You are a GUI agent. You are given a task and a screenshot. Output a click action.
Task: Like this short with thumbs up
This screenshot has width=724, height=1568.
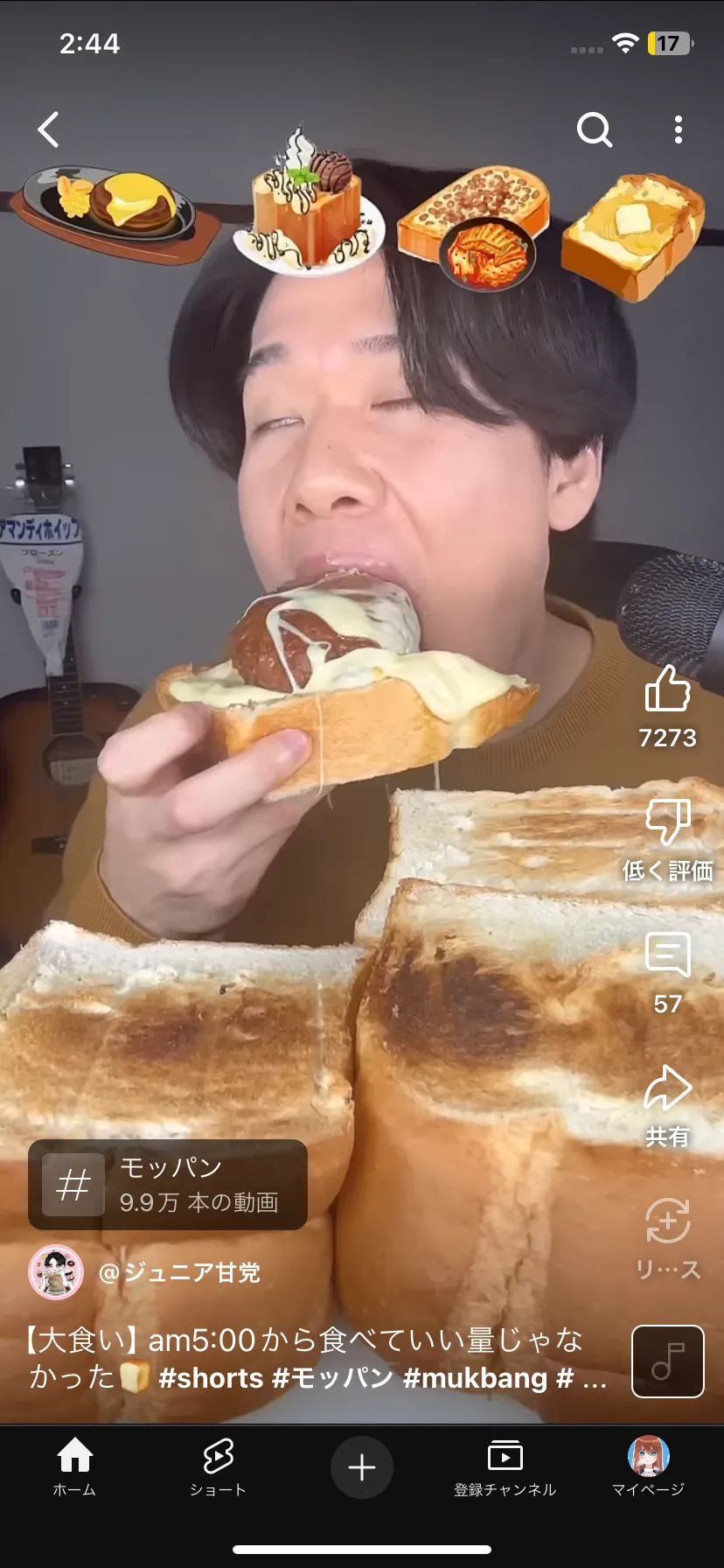coord(668,689)
